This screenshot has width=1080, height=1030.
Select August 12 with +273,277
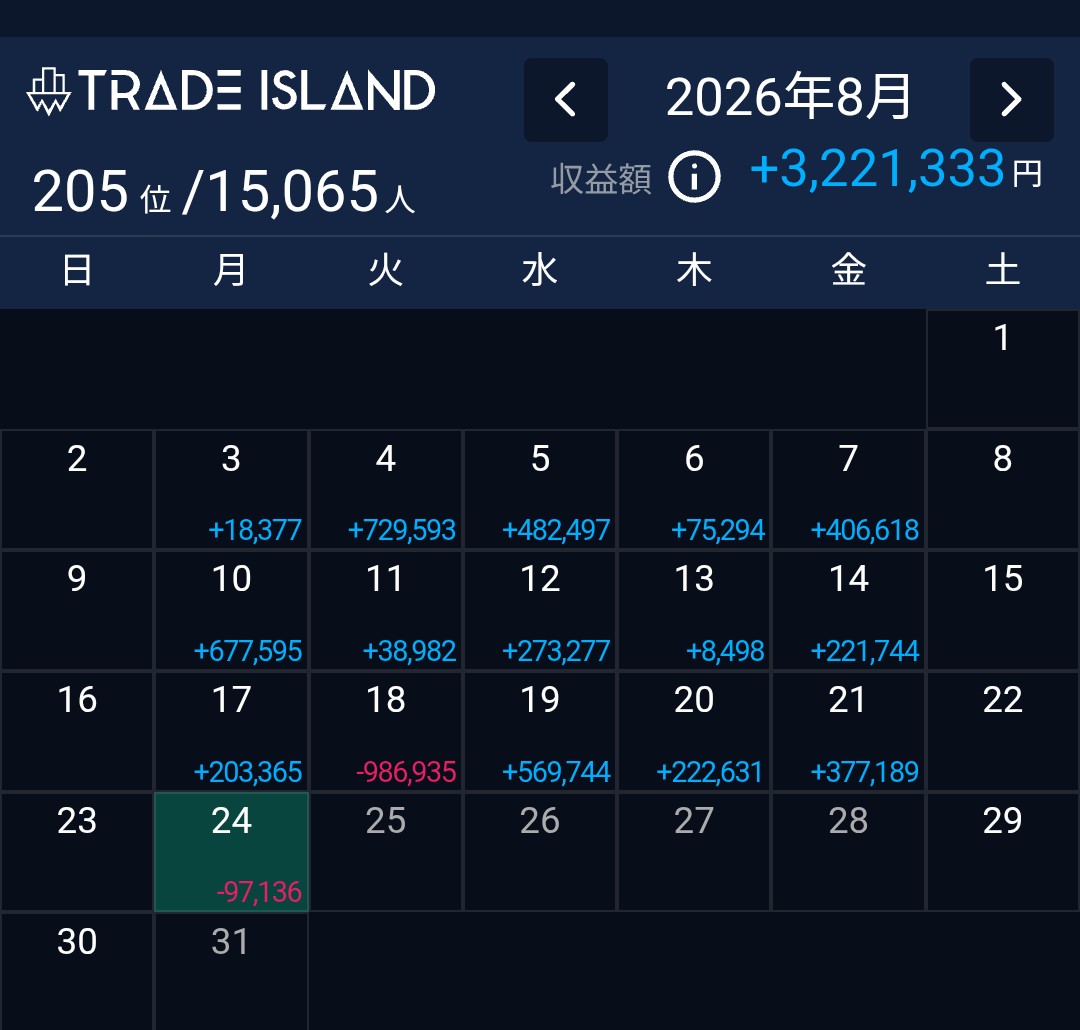click(540, 610)
